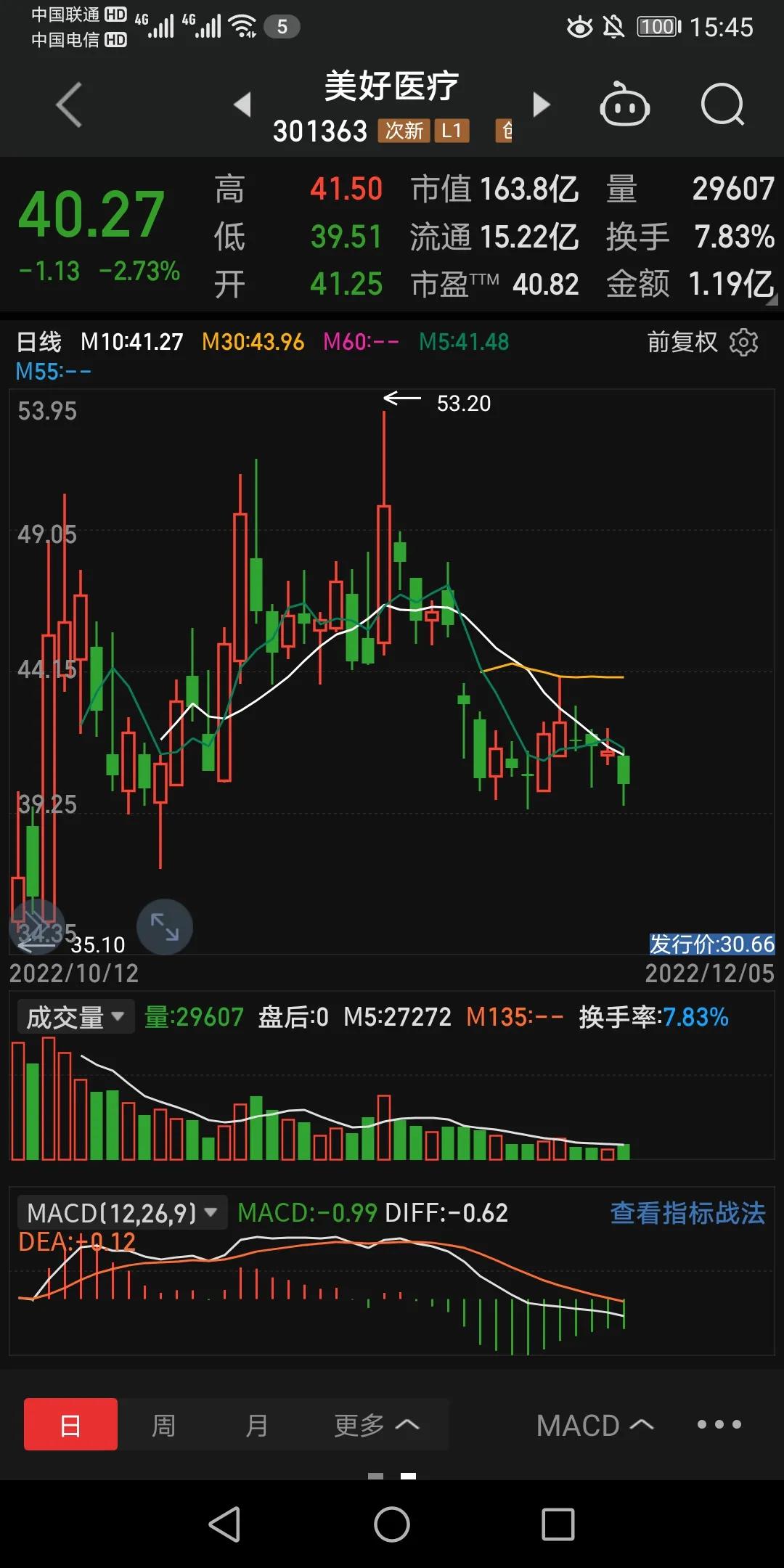
Task: Change the 前复权 adjustment mode
Action: coord(682,342)
